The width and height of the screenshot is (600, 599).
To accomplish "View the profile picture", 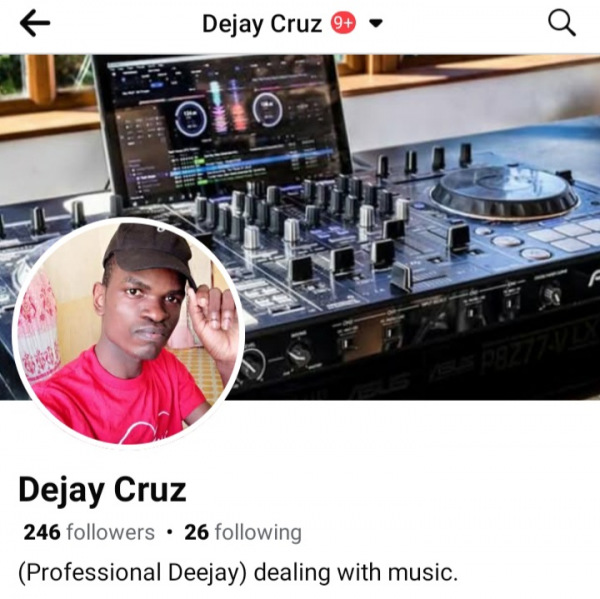I will point(128,331).
